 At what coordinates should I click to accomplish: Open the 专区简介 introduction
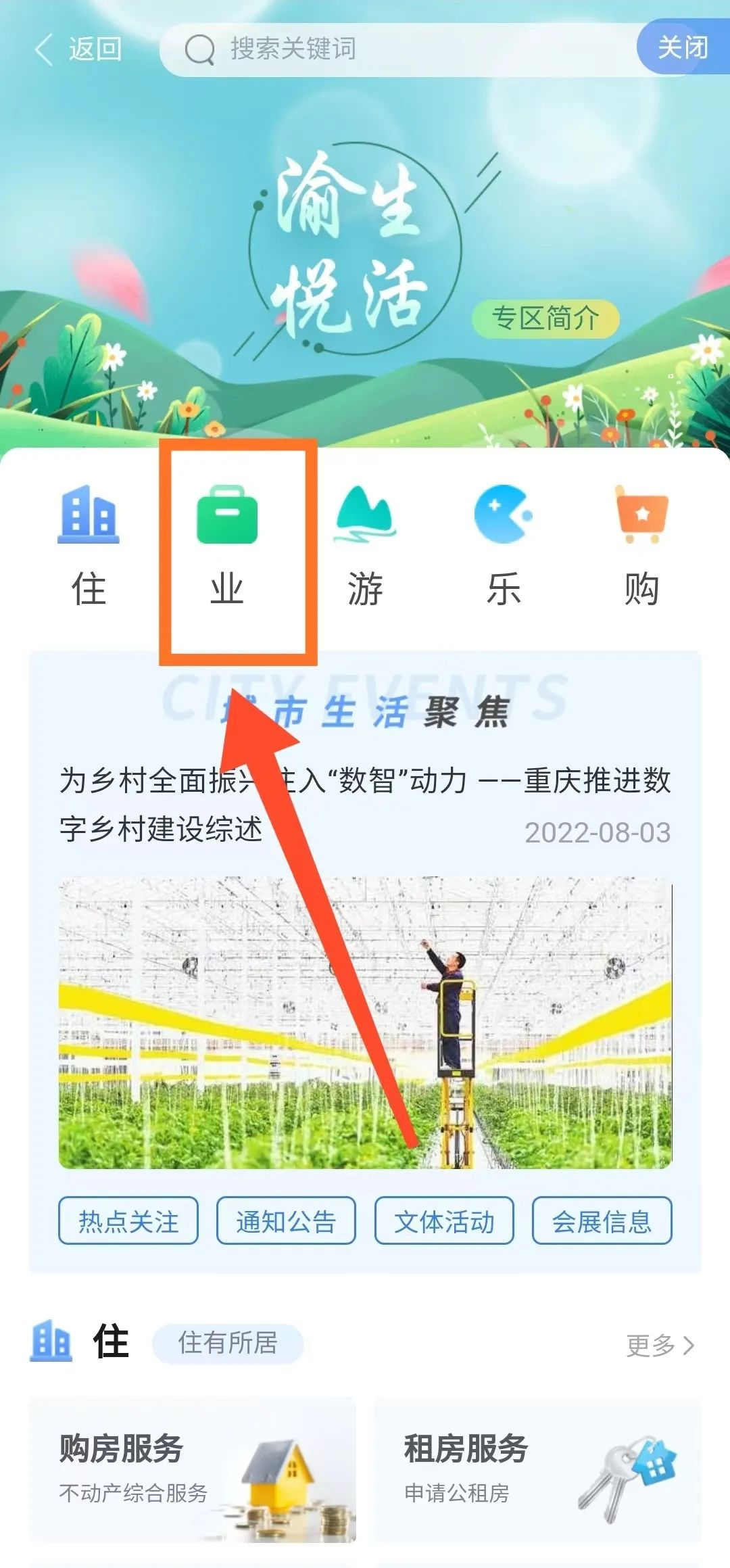click(x=545, y=318)
